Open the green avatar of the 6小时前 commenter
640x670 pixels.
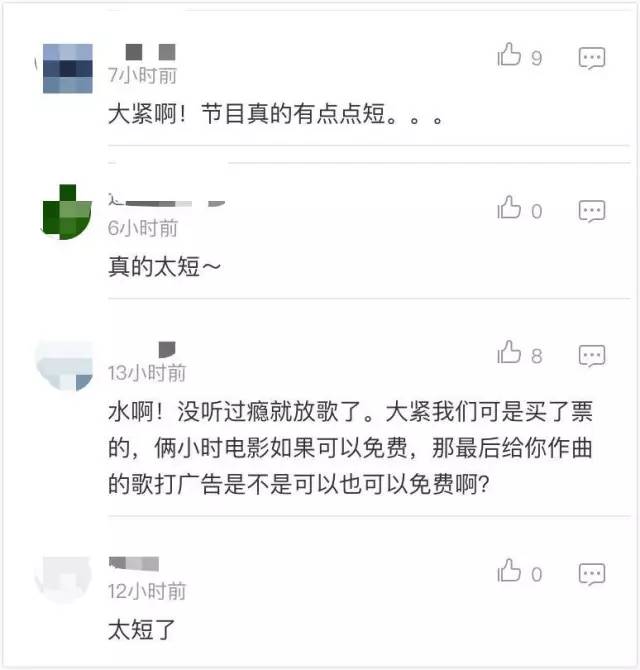pos(68,212)
